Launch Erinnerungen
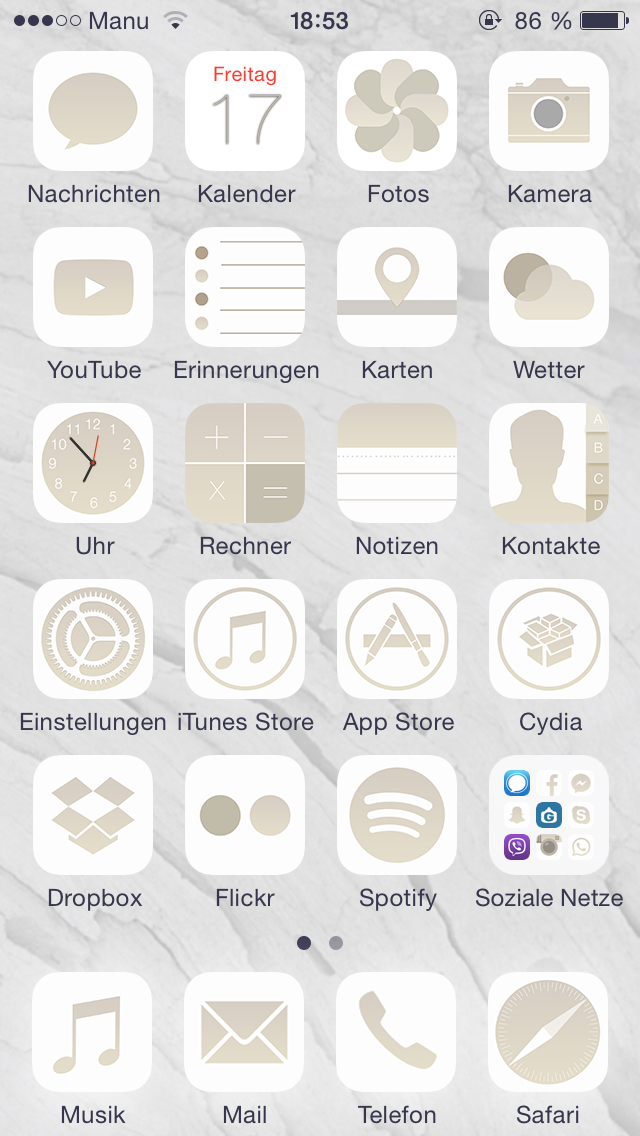Viewport: 640px width, 1136px height. (245, 287)
